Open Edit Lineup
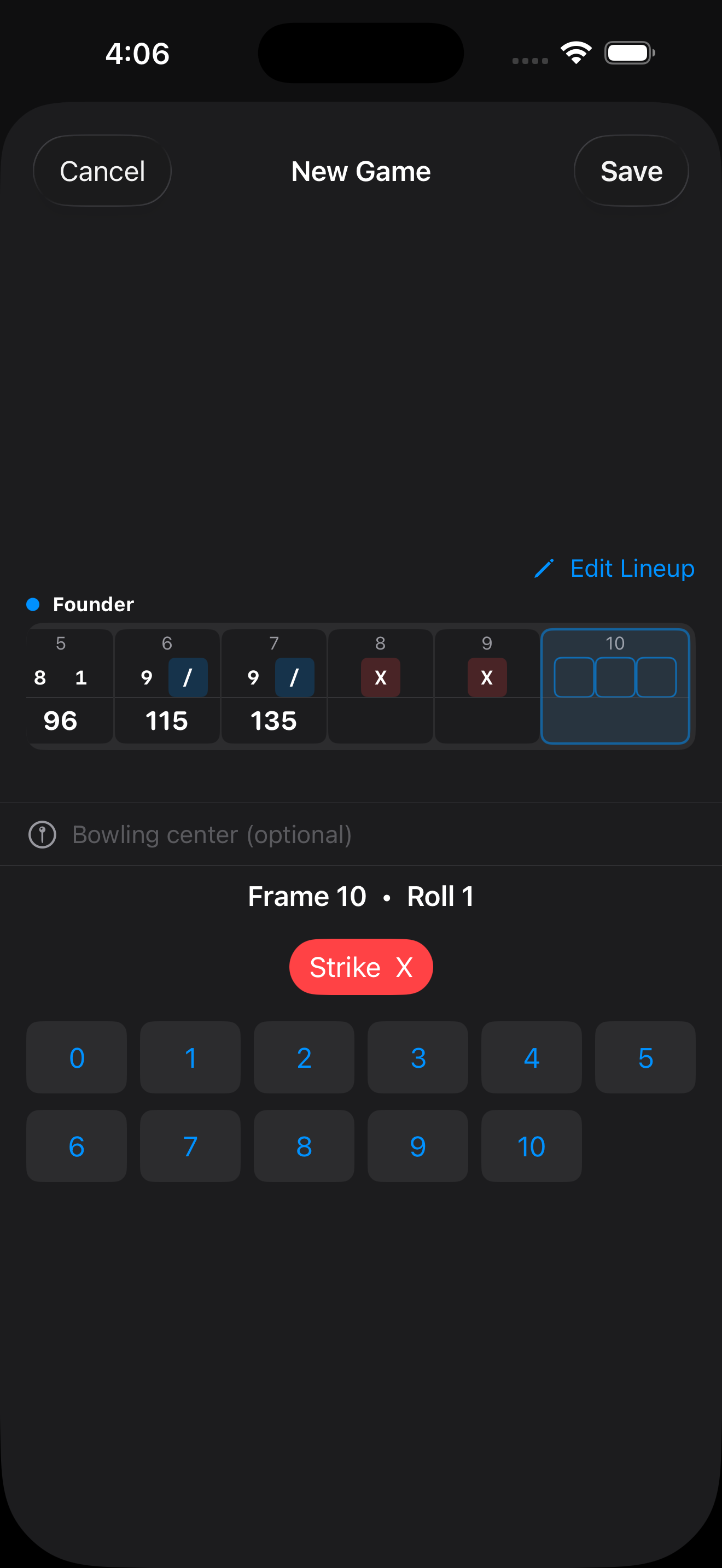The width and height of the screenshot is (722, 1568). pos(614,569)
